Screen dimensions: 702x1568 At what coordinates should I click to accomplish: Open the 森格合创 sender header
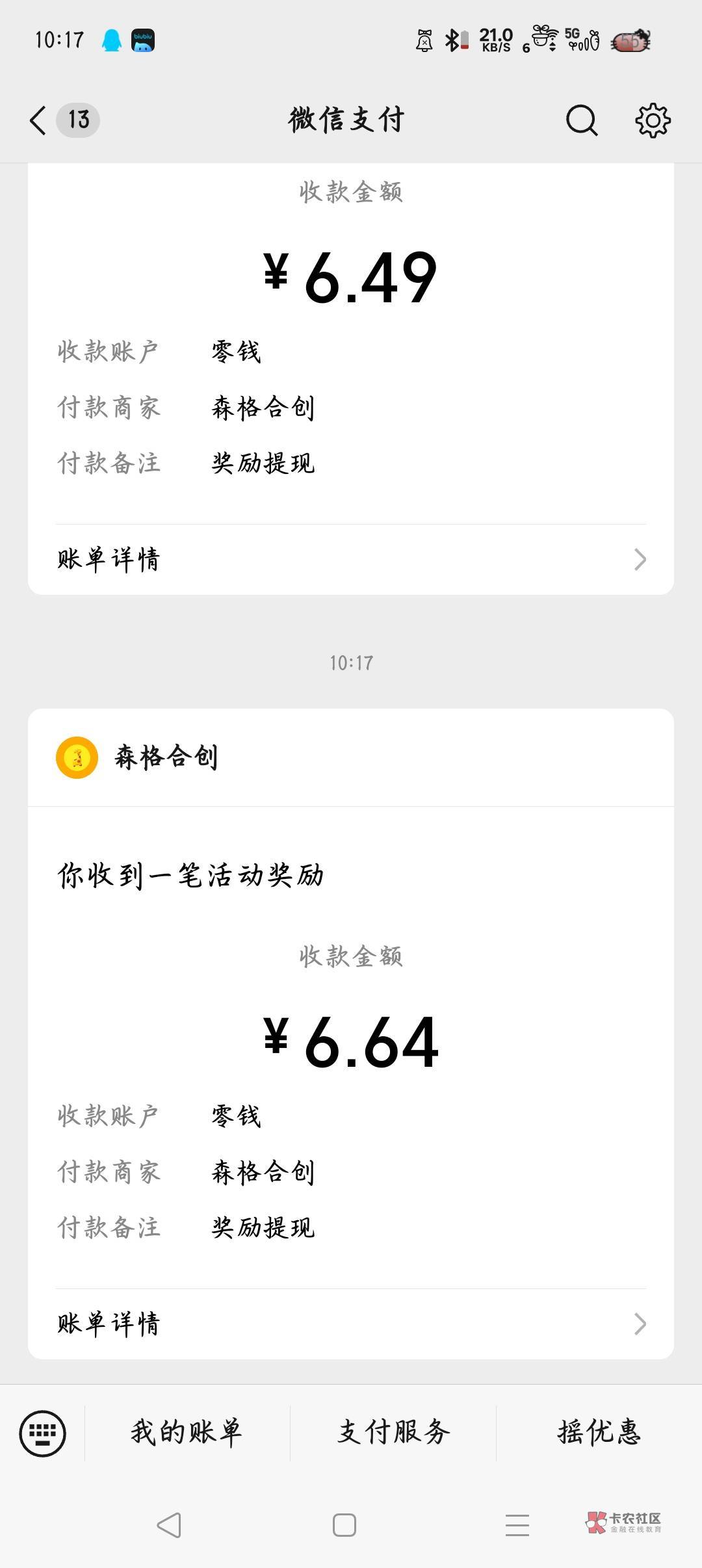point(166,757)
